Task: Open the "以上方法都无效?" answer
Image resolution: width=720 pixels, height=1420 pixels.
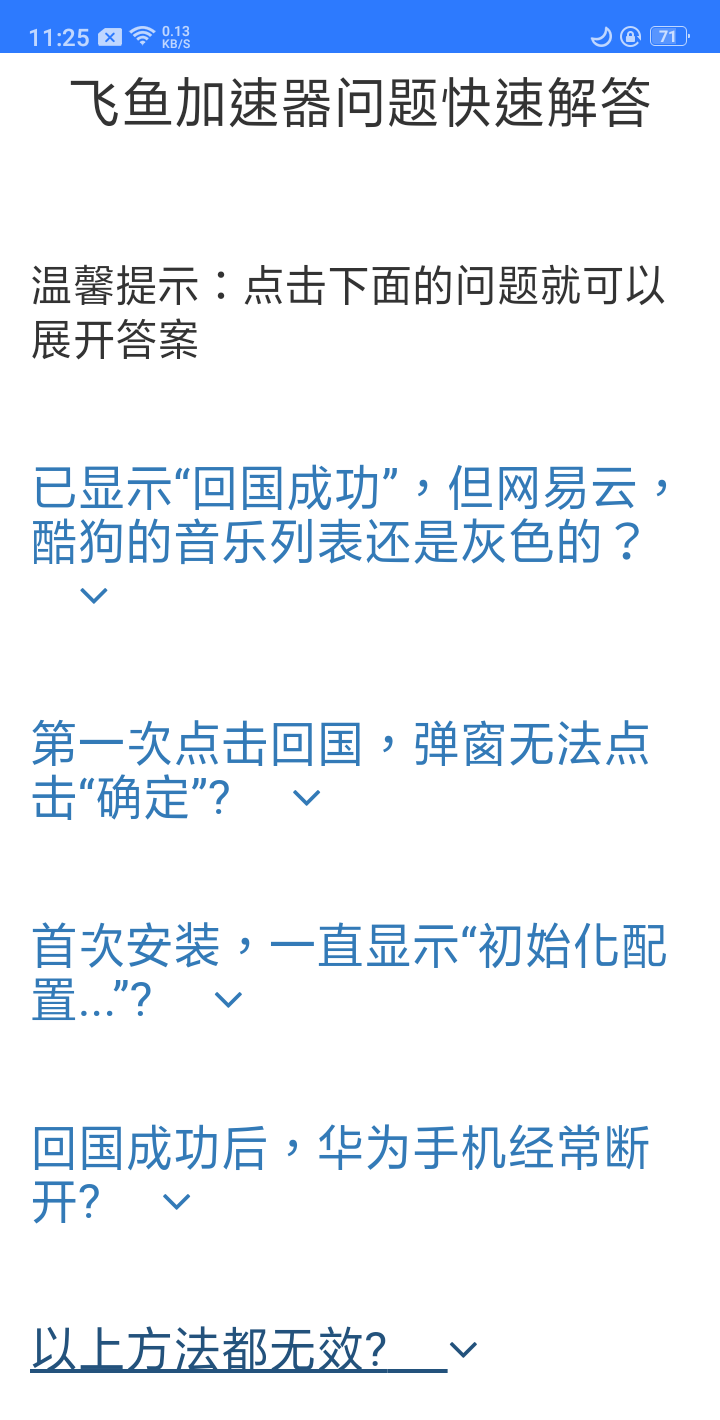Action: pos(254,1350)
